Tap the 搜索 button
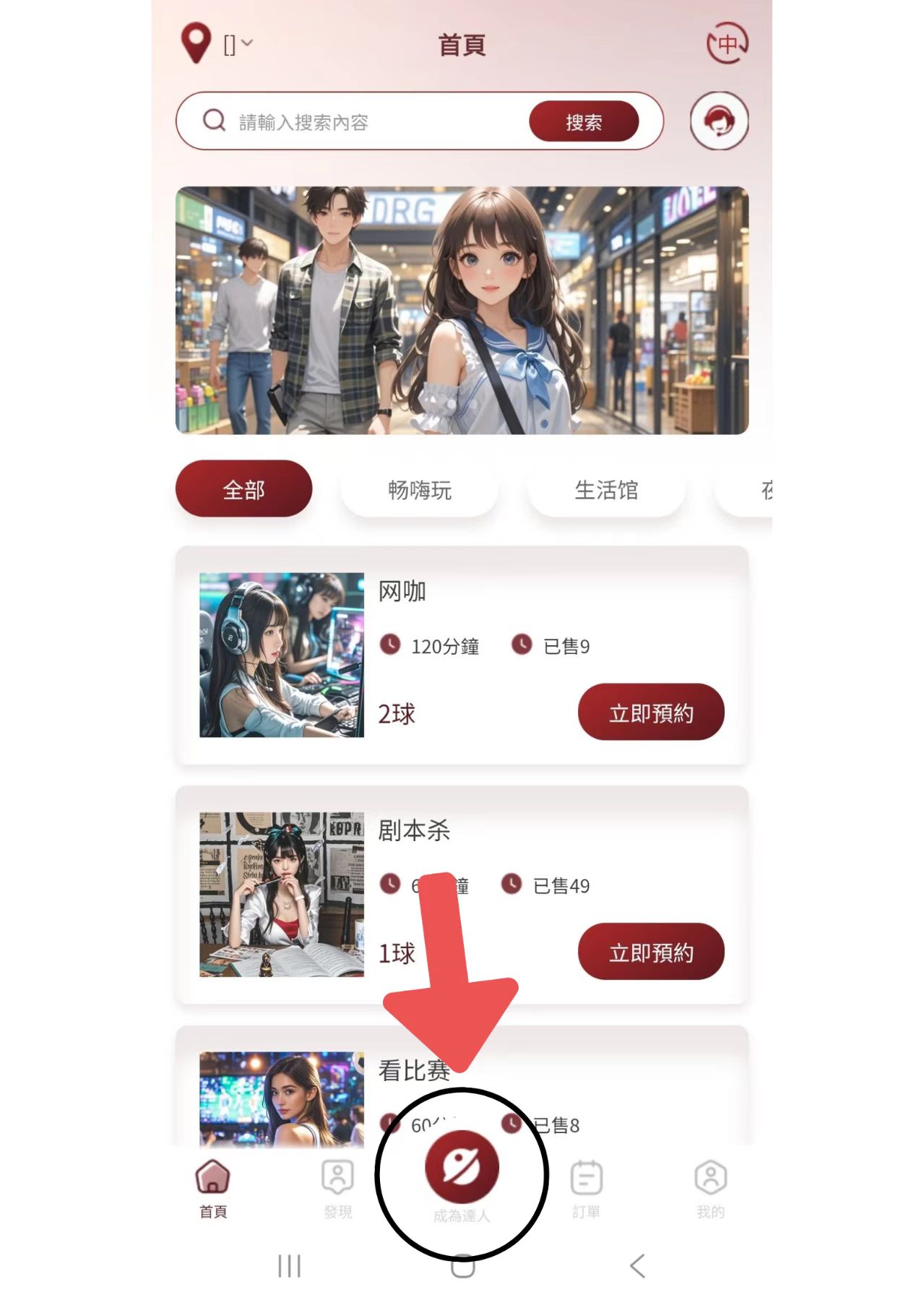 583,121
